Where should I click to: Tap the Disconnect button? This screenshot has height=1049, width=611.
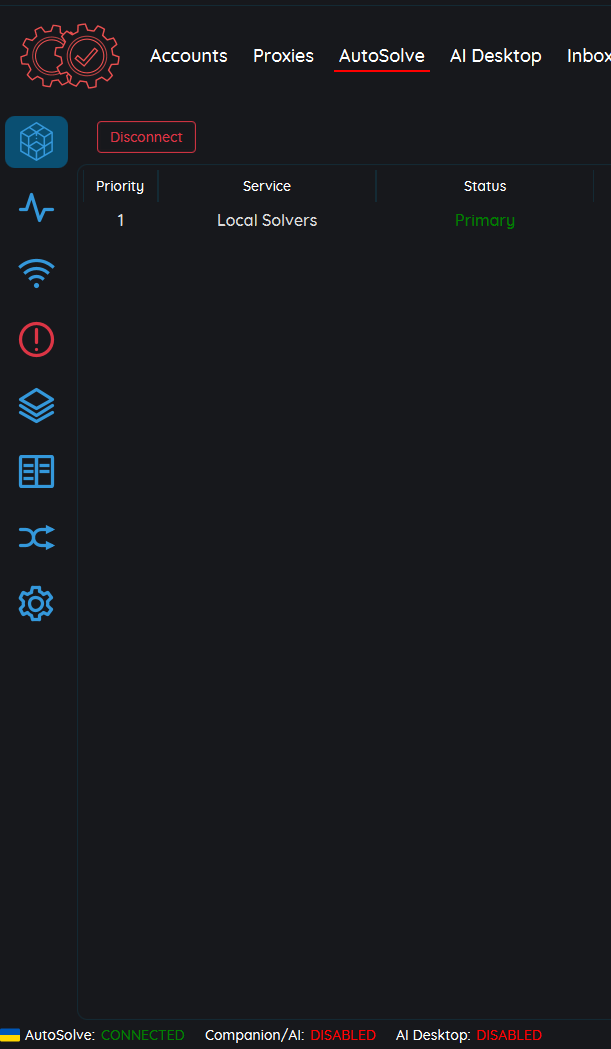point(146,137)
